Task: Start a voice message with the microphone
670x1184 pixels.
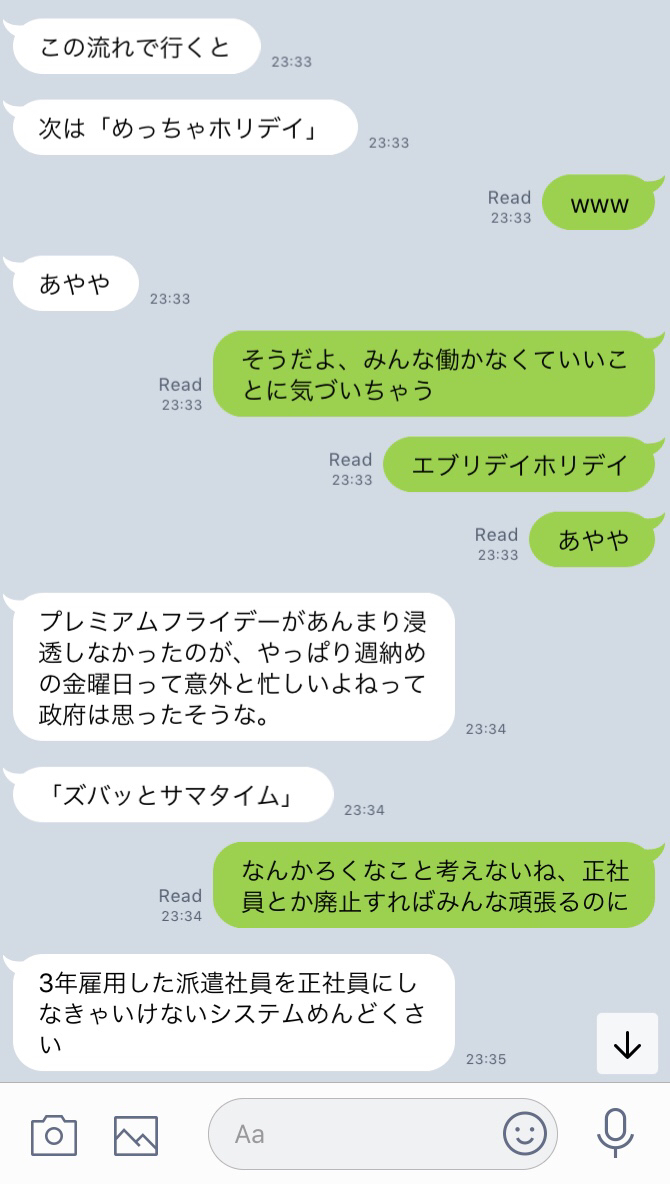Action: (x=615, y=1133)
